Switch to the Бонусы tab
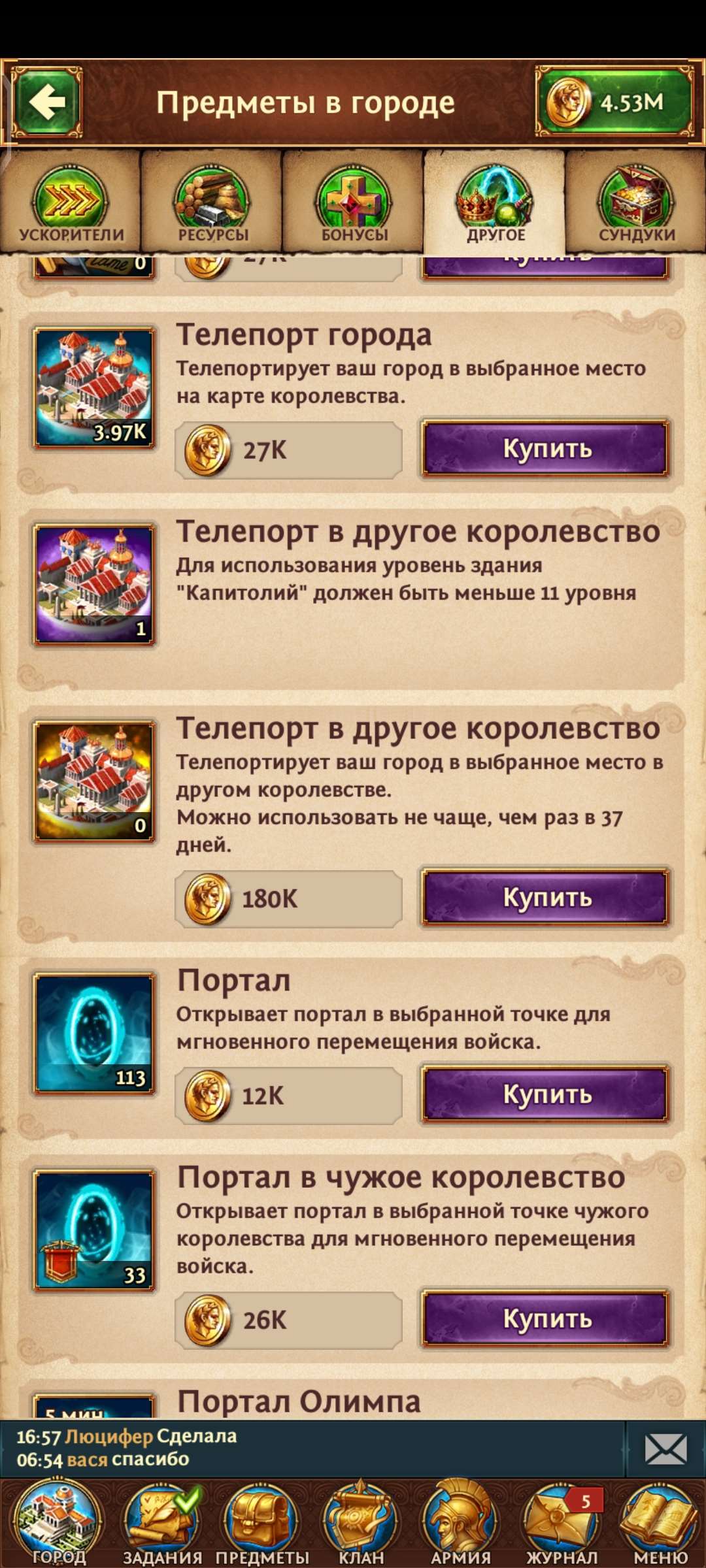 [353, 203]
